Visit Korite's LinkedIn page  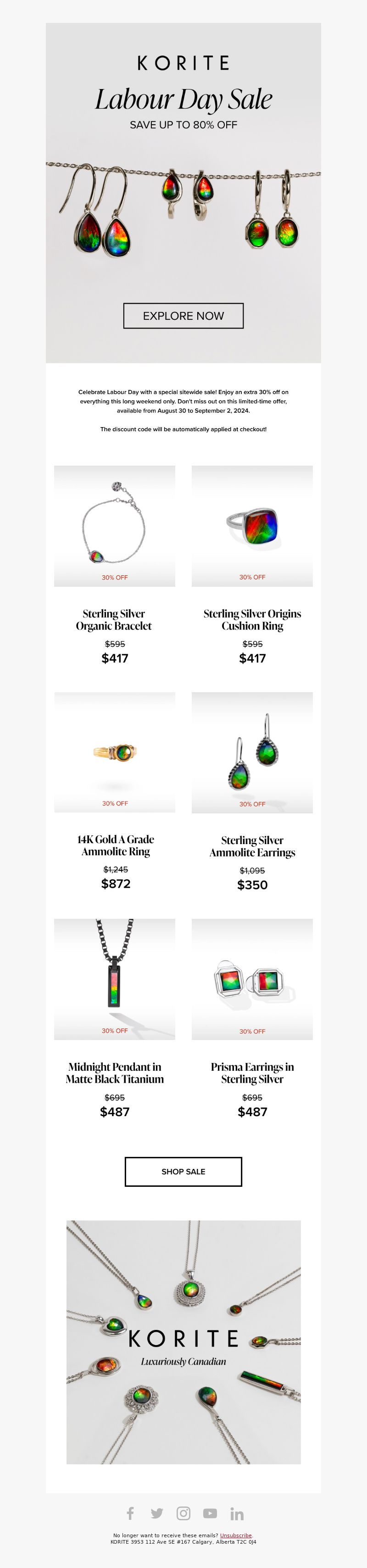point(237,1514)
